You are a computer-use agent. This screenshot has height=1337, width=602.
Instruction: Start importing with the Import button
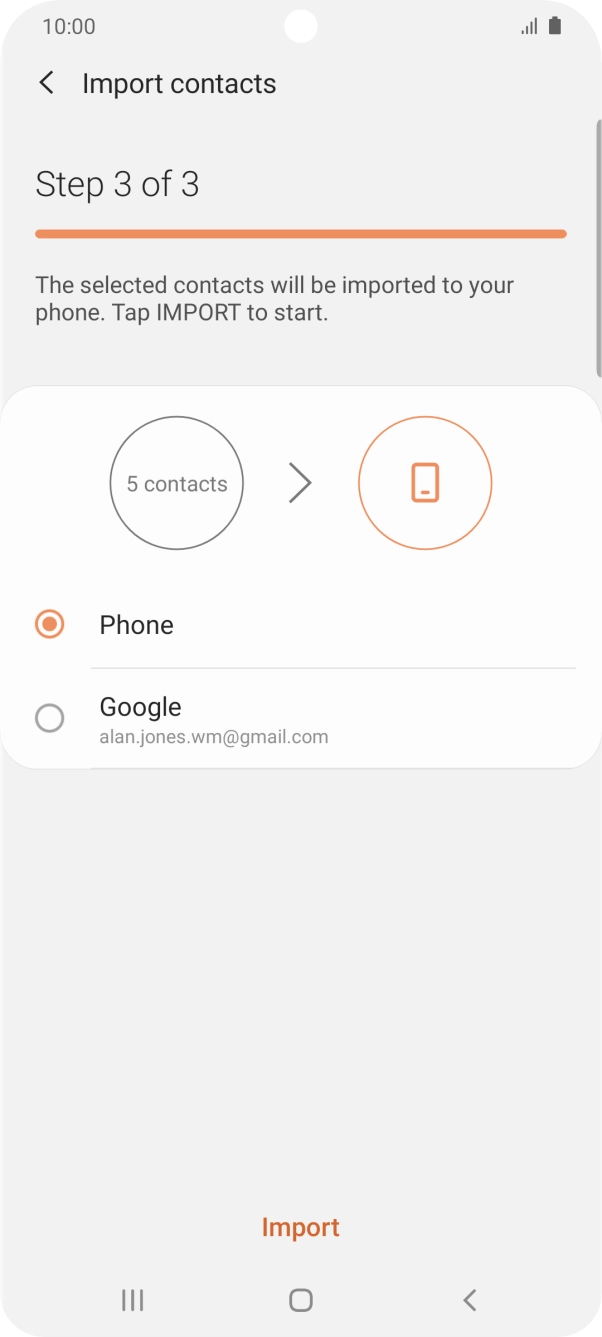point(300,1227)
